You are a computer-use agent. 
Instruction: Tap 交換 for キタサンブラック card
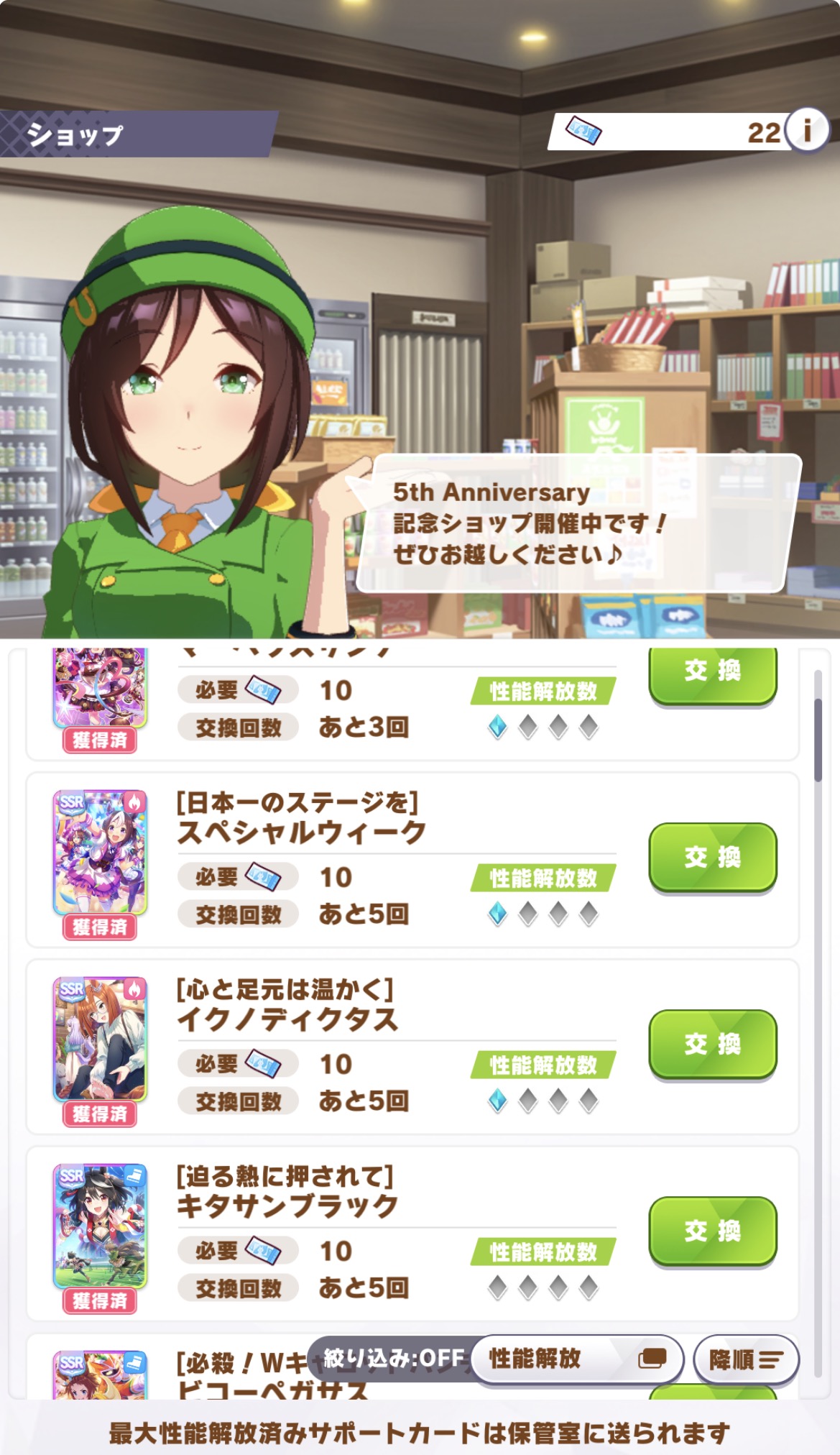tap(712, 1231)
